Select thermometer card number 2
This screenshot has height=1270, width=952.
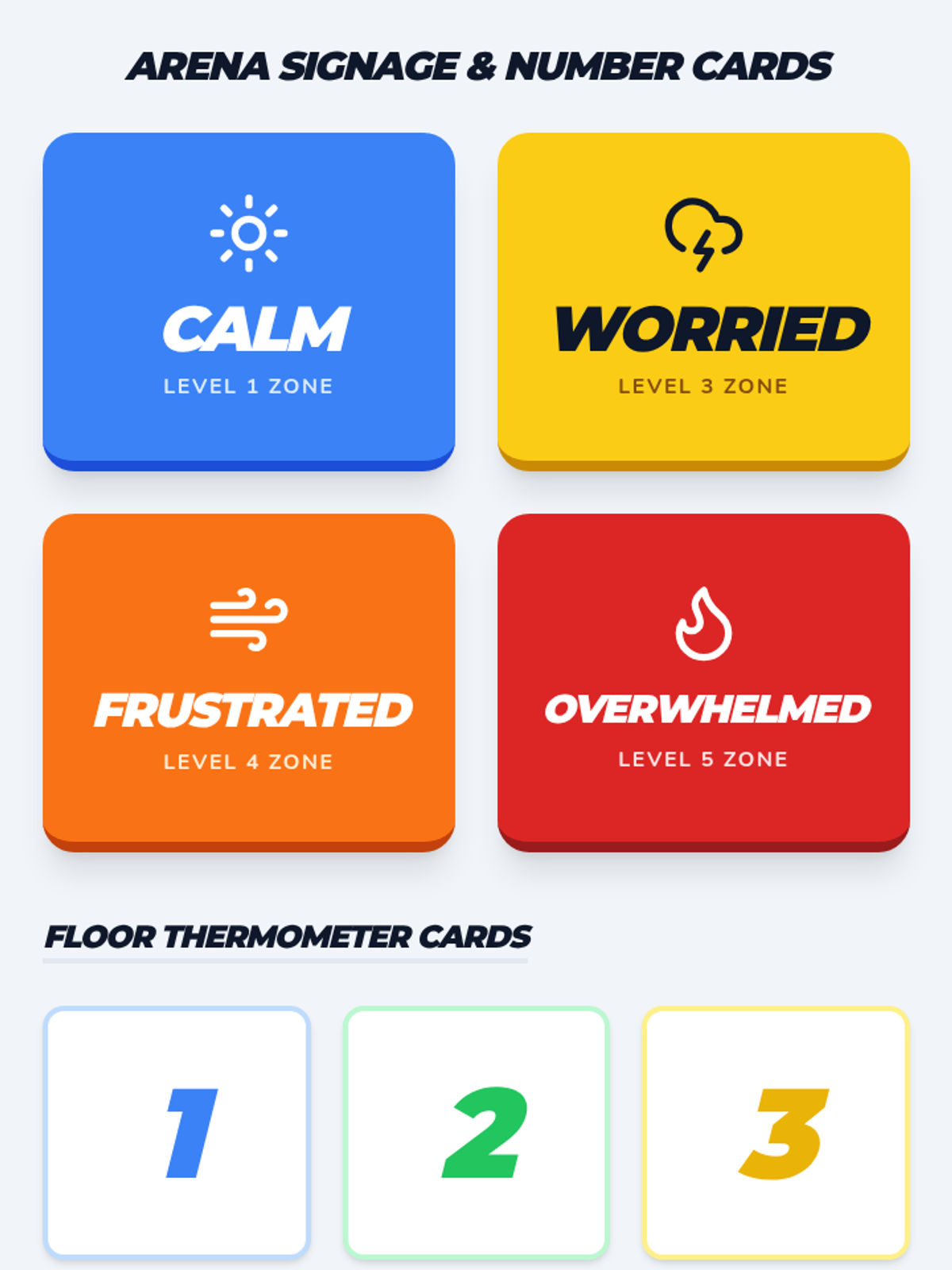[x=476, y=1133]
